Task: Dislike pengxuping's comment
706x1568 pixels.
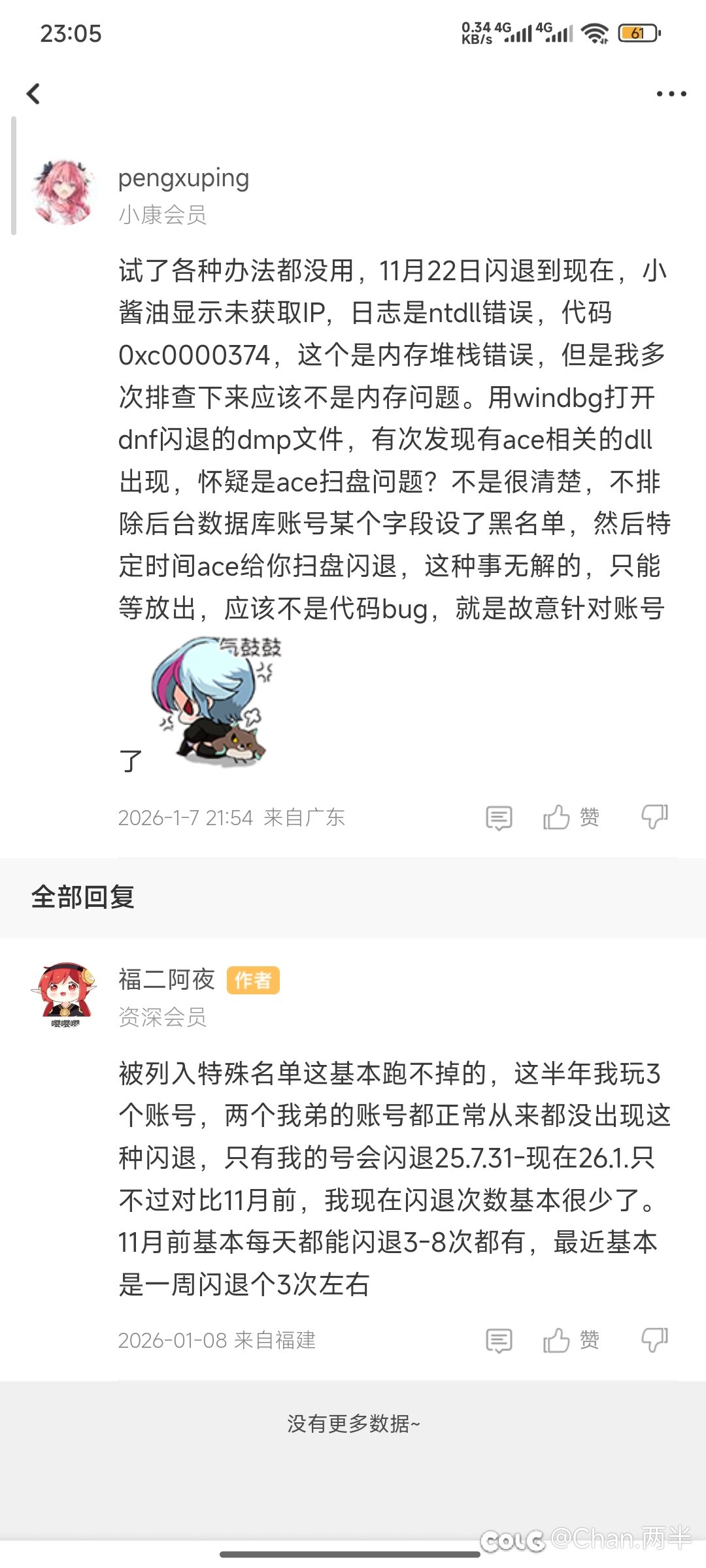Action: pyautogui.click(x=654, y=817)
